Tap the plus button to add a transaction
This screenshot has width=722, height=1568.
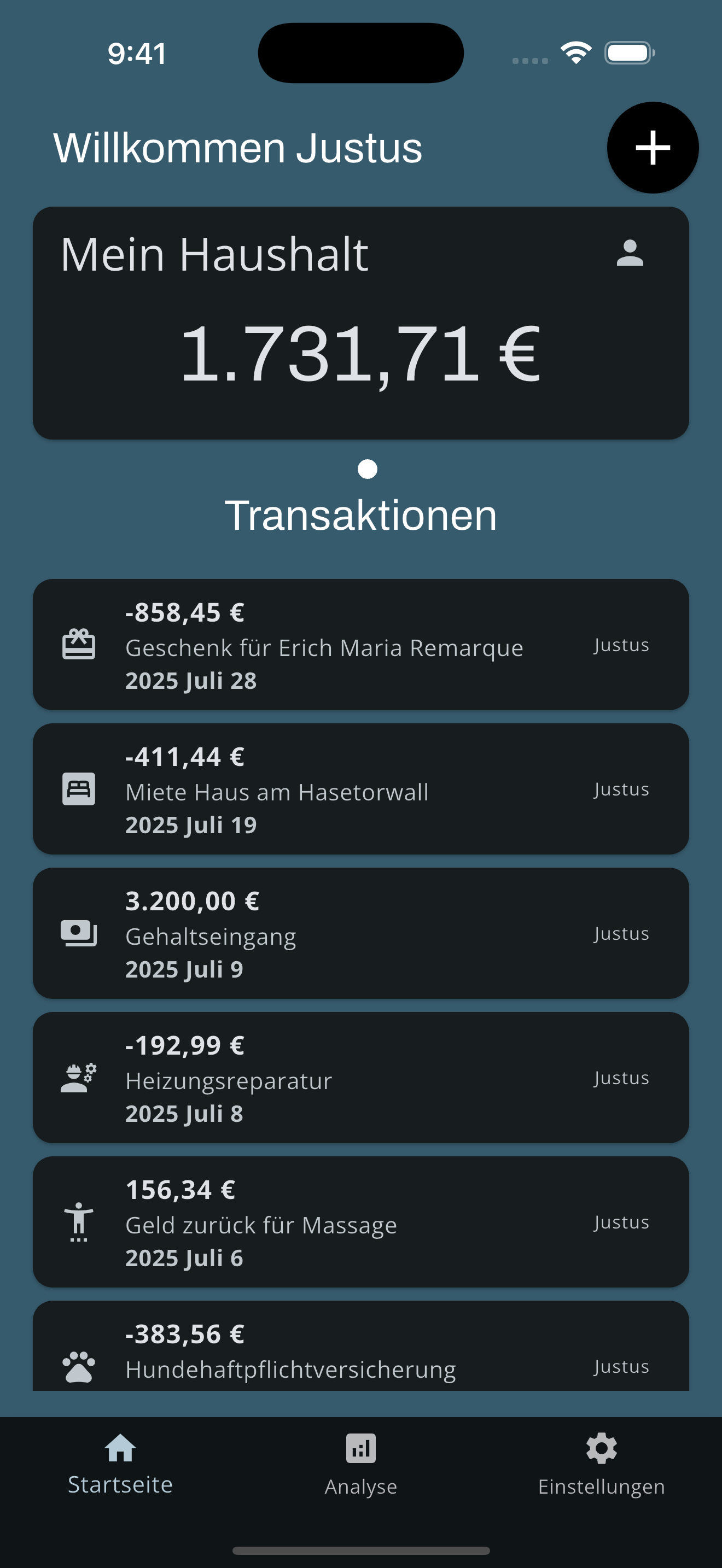tap(652, 147)
